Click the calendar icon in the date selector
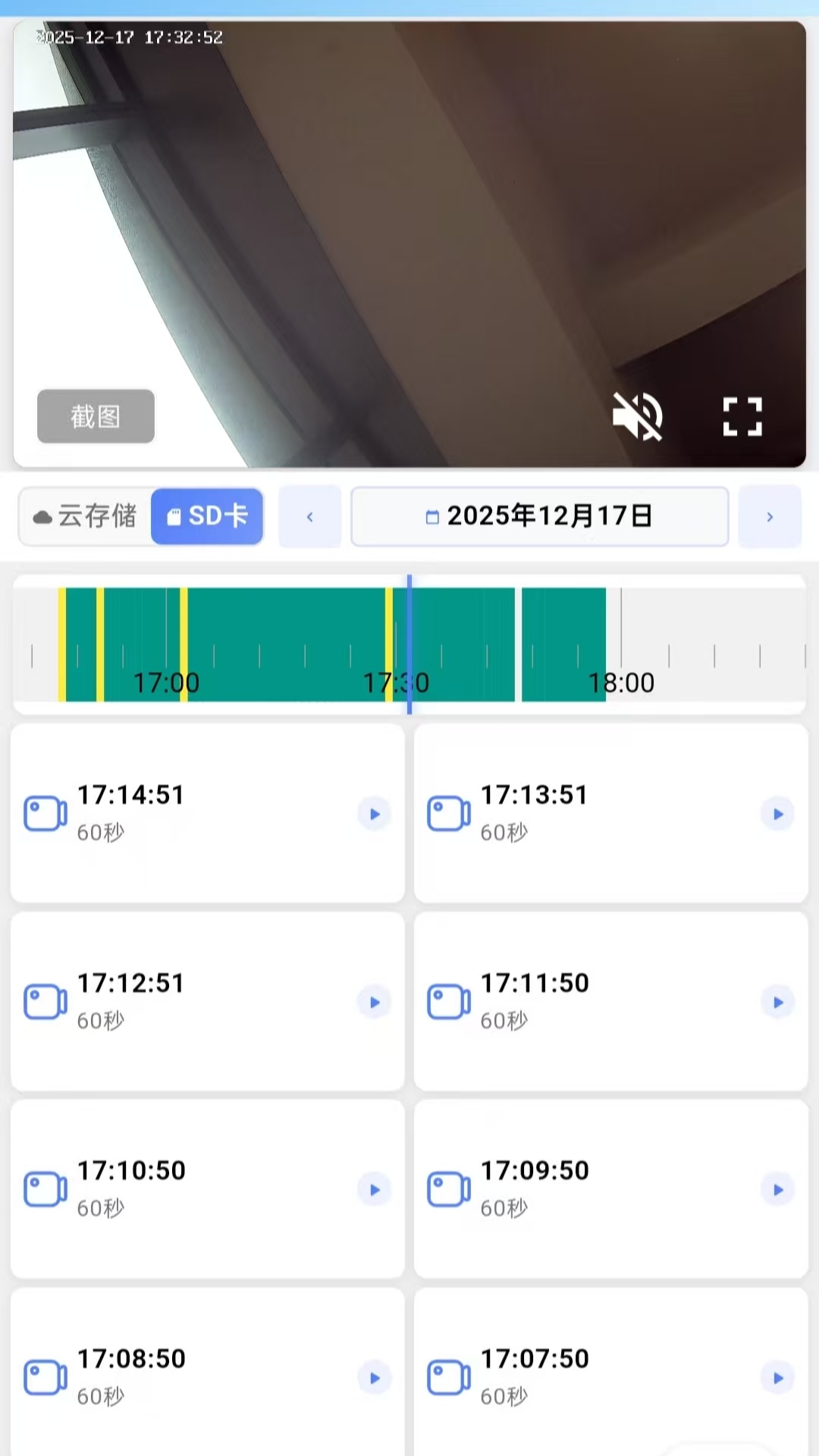 tap(433, 516)
